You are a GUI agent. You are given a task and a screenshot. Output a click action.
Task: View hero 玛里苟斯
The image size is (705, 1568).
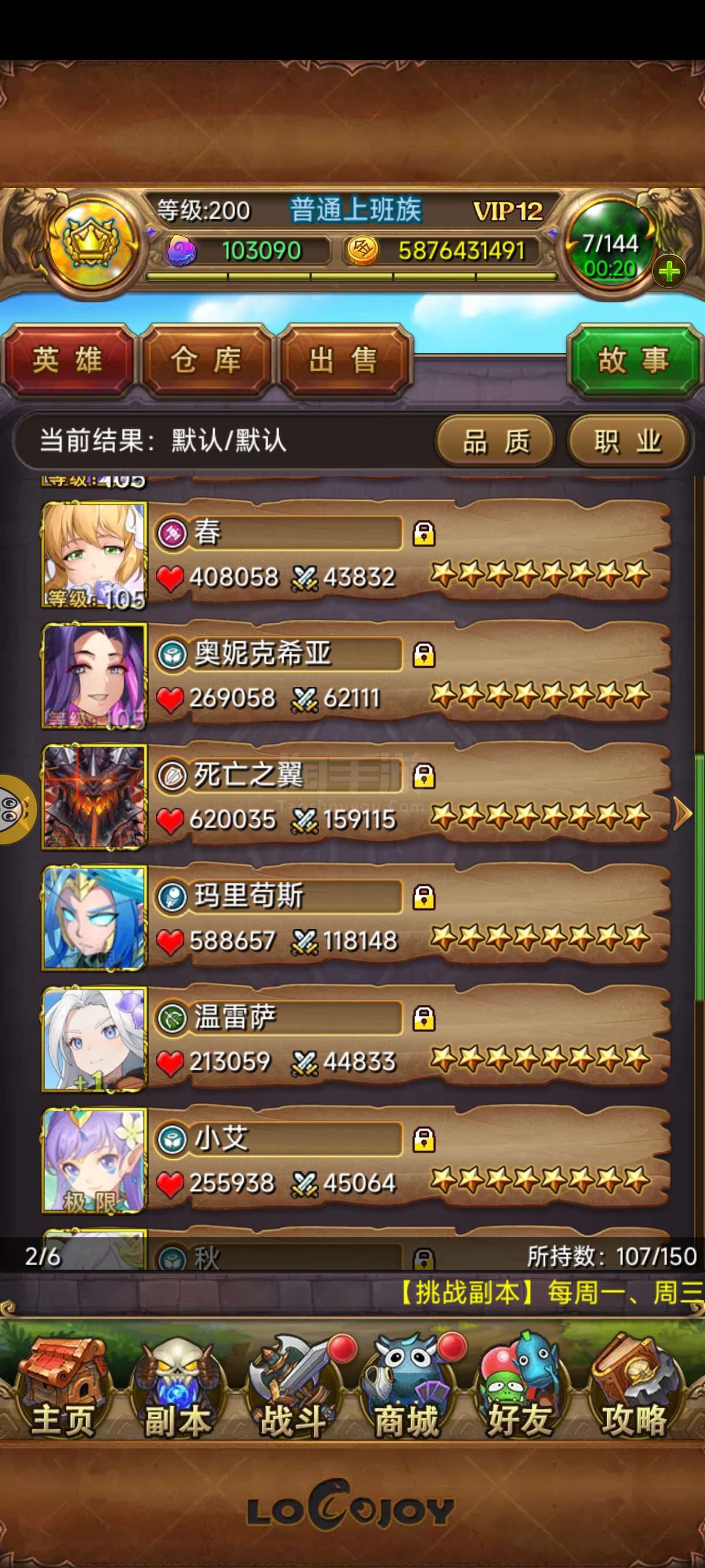tap(356, 918)
